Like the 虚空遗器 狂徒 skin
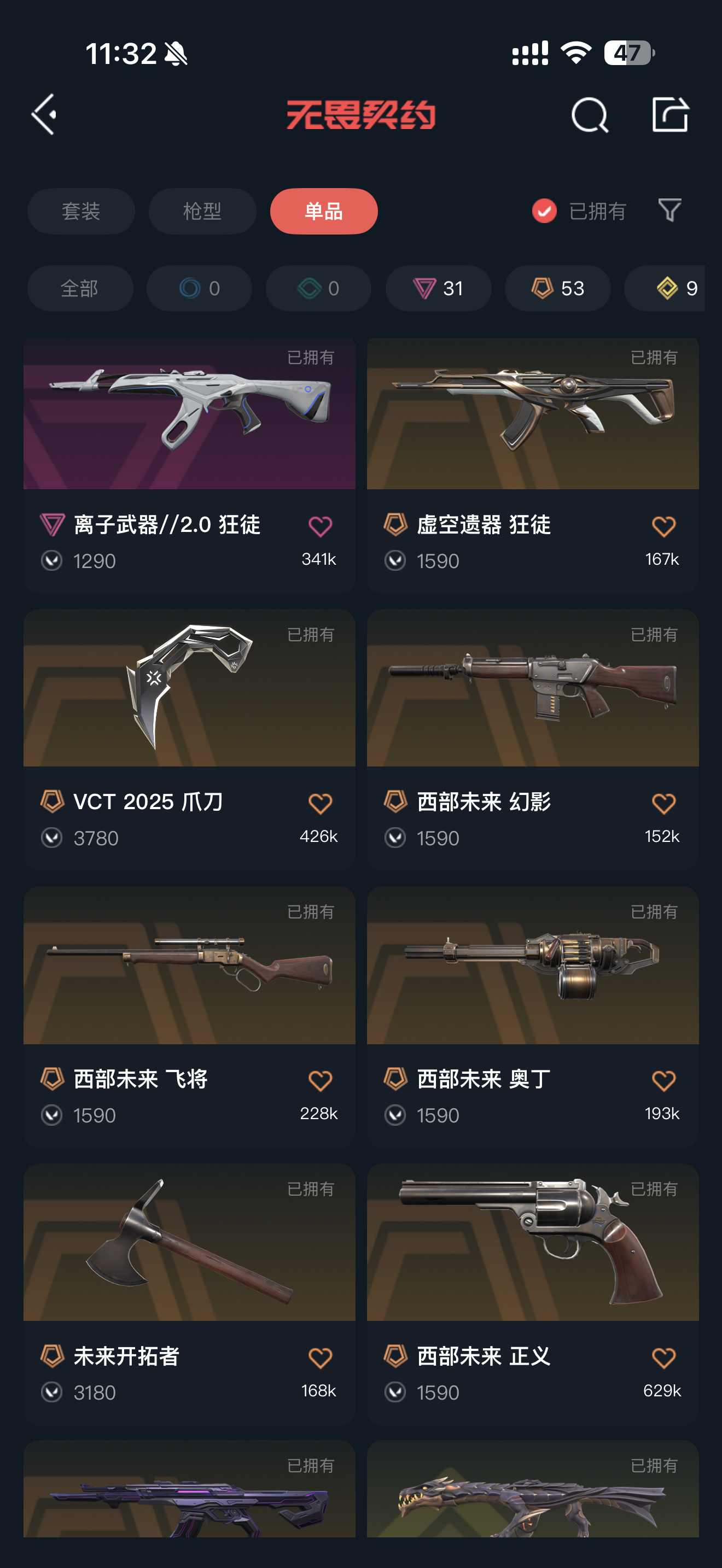This screenshot has width=722, height=1568. (663, 526)
